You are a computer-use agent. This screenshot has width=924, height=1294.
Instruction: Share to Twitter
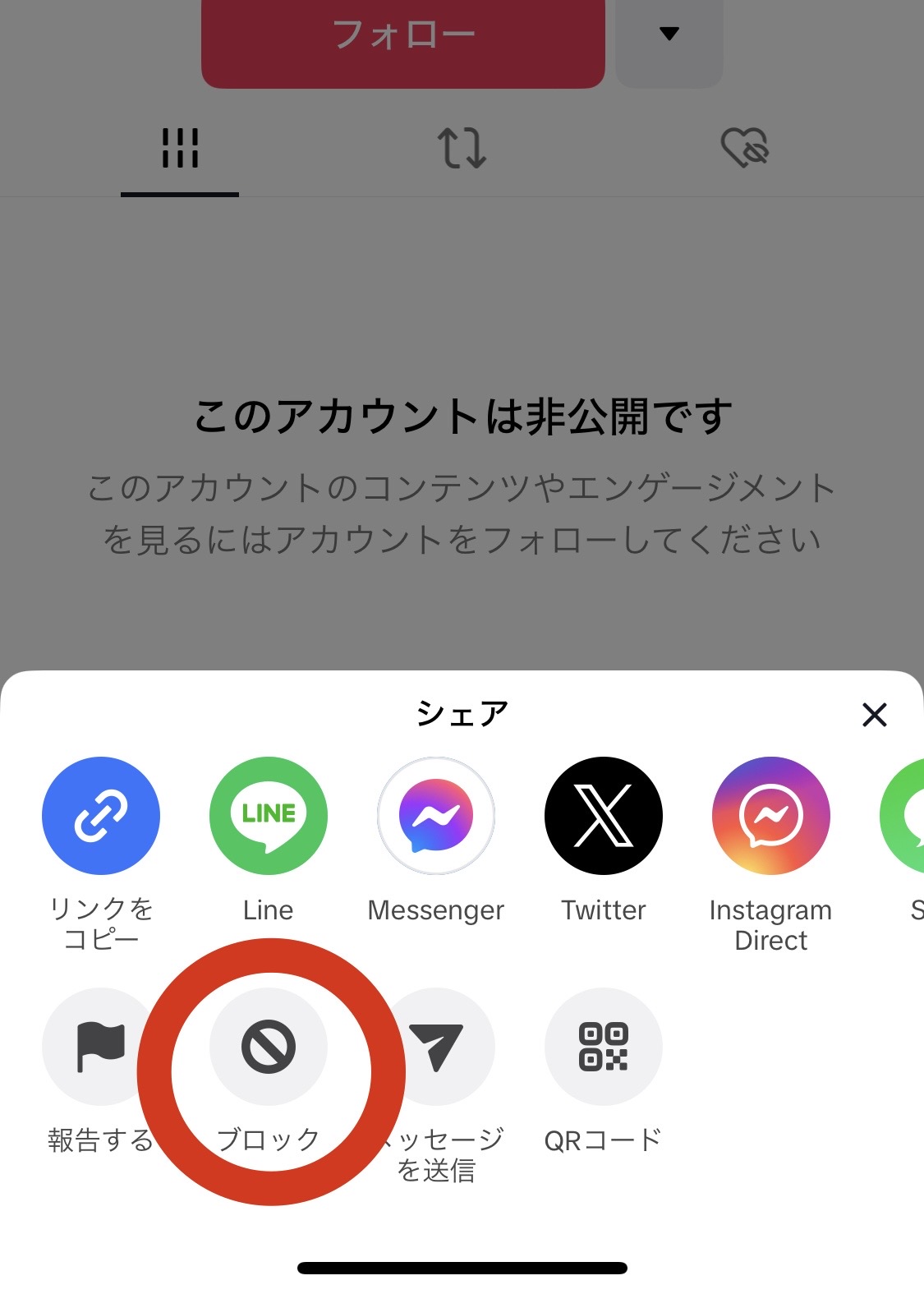pyautogui.click(x=604, y=816)
